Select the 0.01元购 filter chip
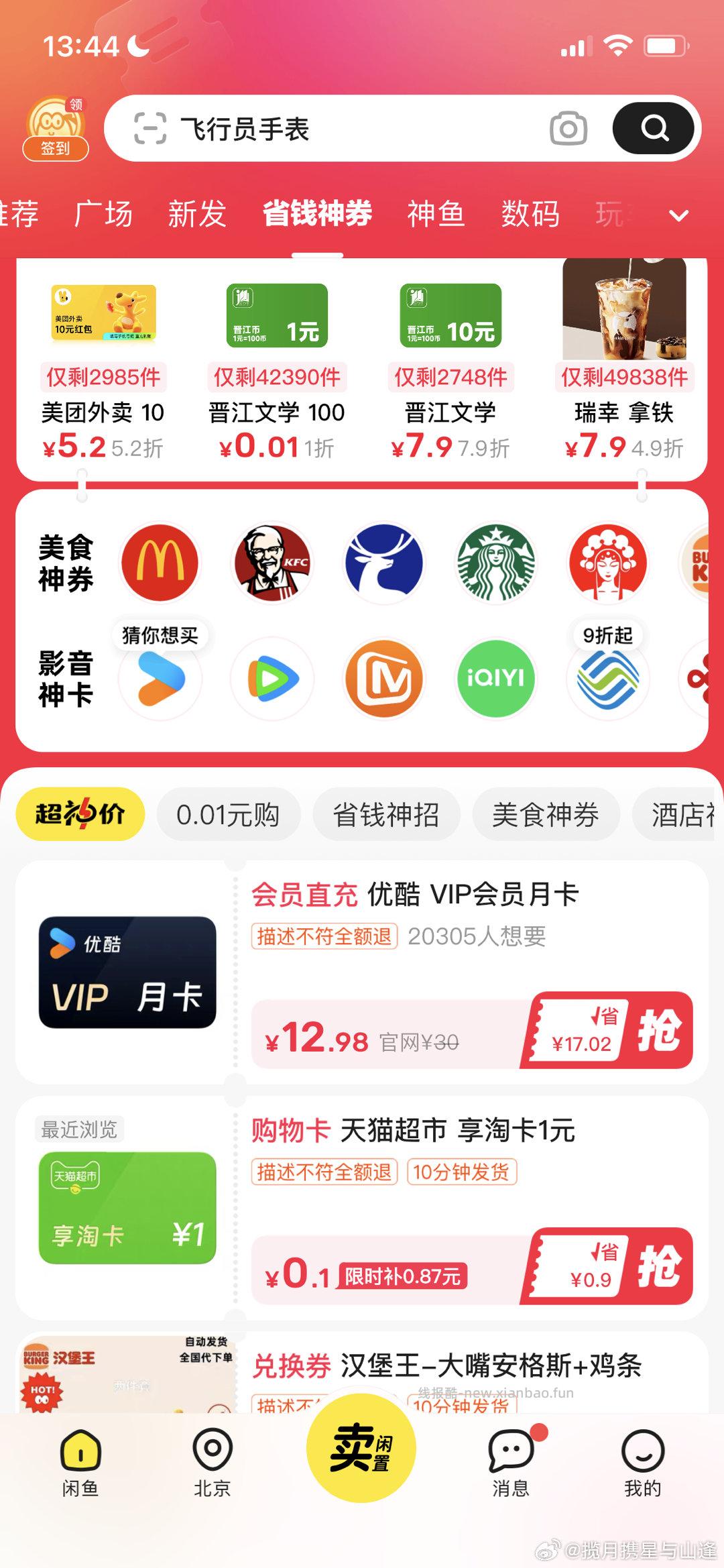724x1568 pixels. tap(228, 814)
